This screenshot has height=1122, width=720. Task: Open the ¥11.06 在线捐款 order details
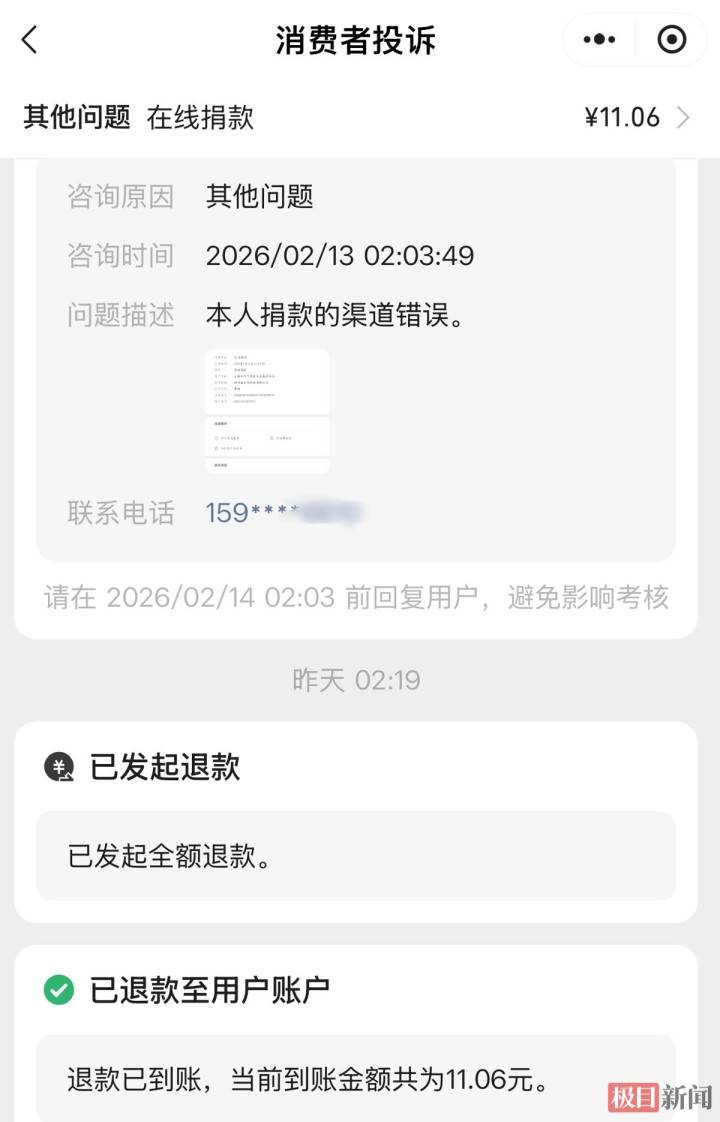[360, 117]
